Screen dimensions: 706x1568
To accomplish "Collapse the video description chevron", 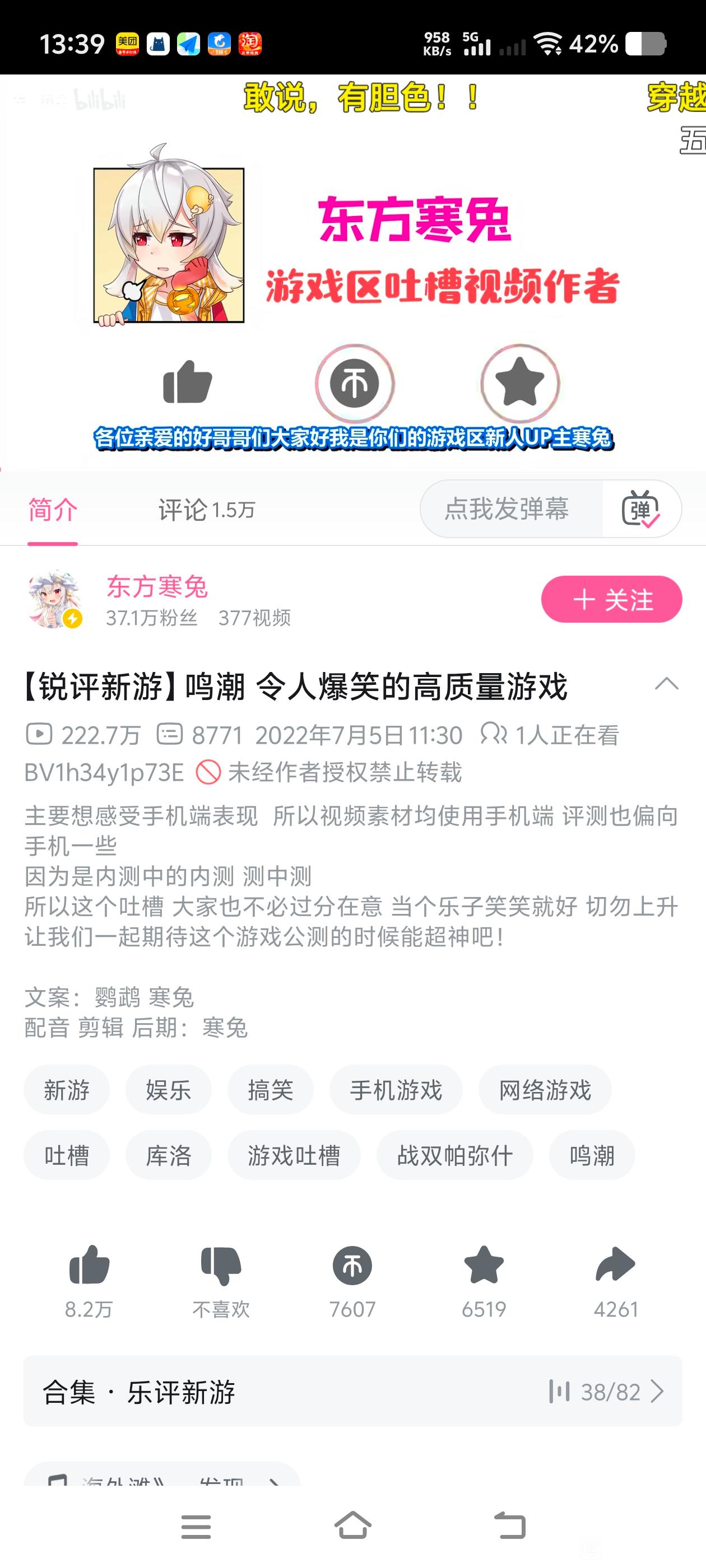I will point(666,684).
